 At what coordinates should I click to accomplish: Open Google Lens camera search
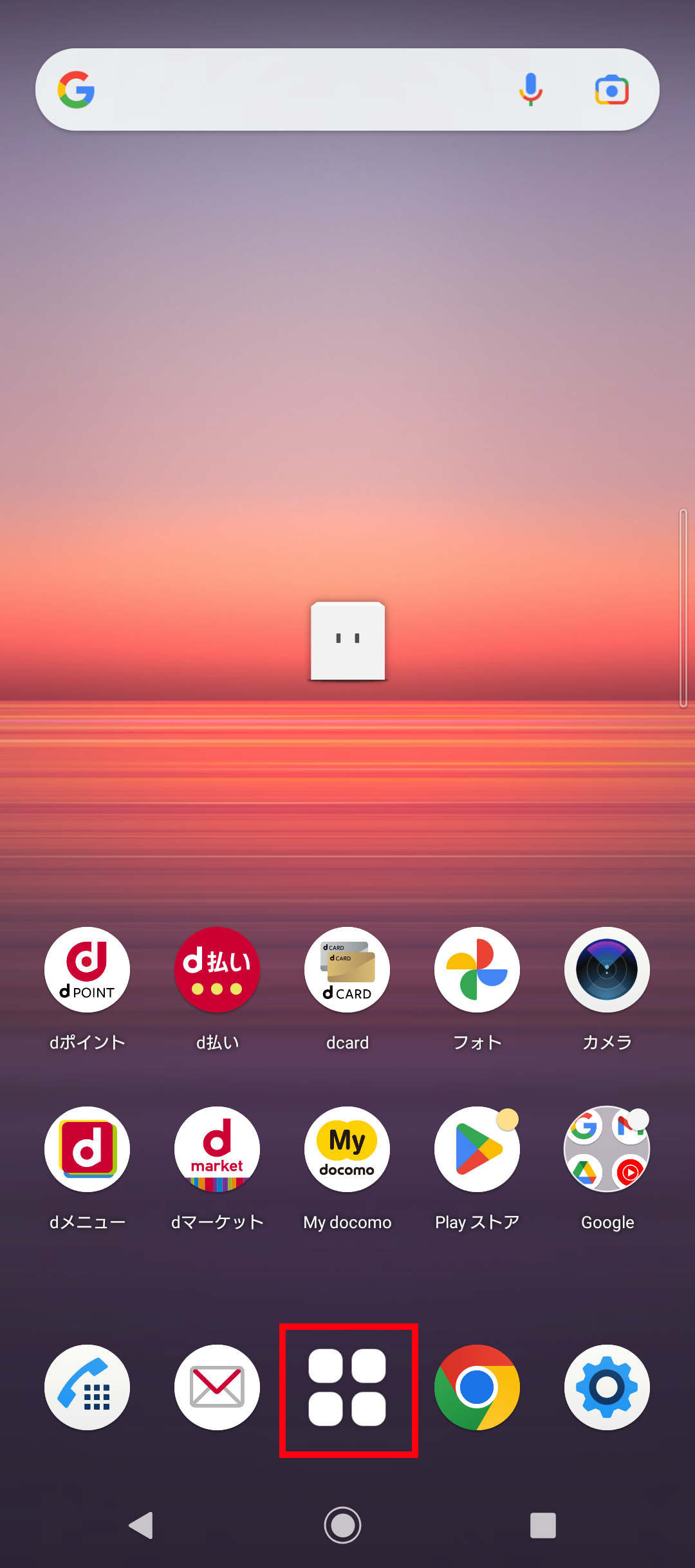pos(611,90)
